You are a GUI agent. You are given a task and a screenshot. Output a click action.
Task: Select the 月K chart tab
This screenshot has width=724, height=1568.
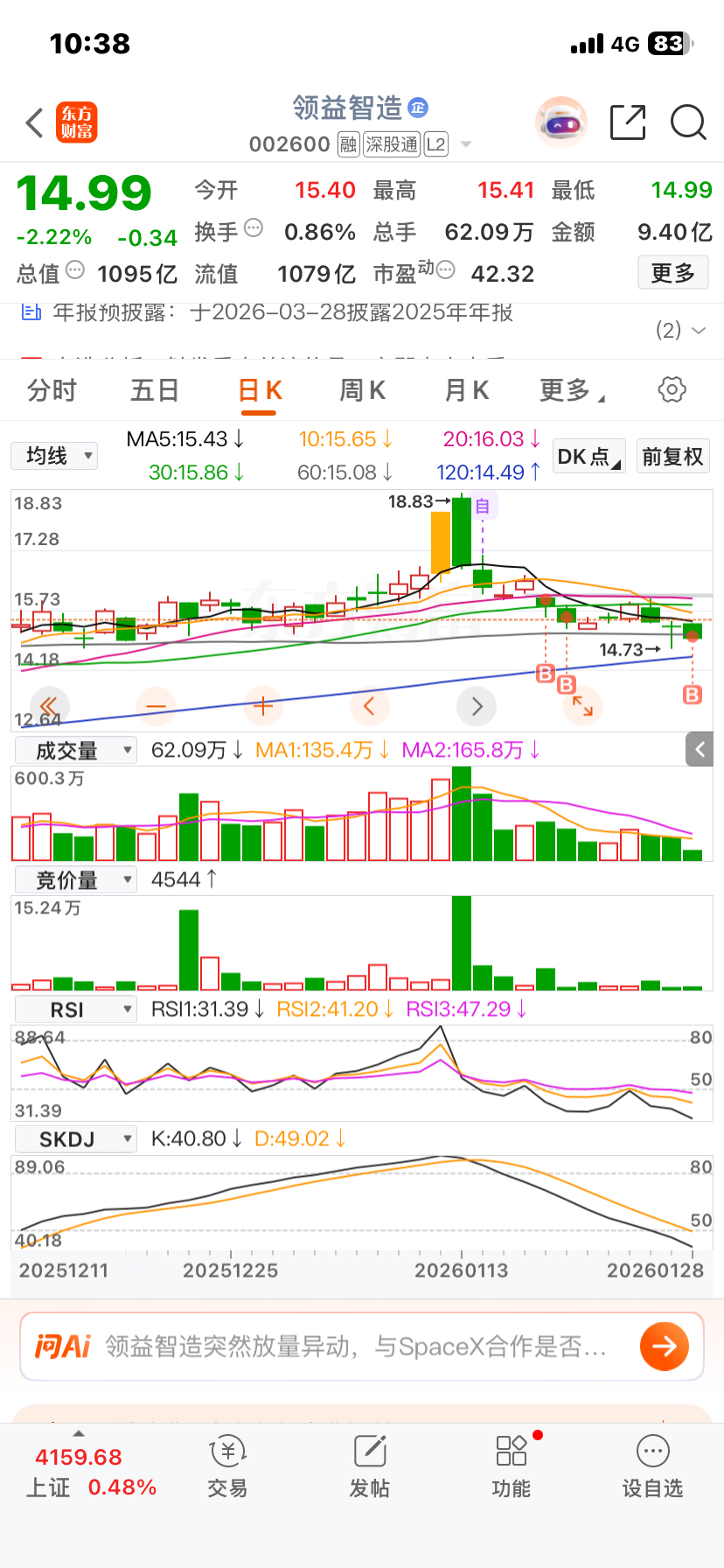point(466,390)
